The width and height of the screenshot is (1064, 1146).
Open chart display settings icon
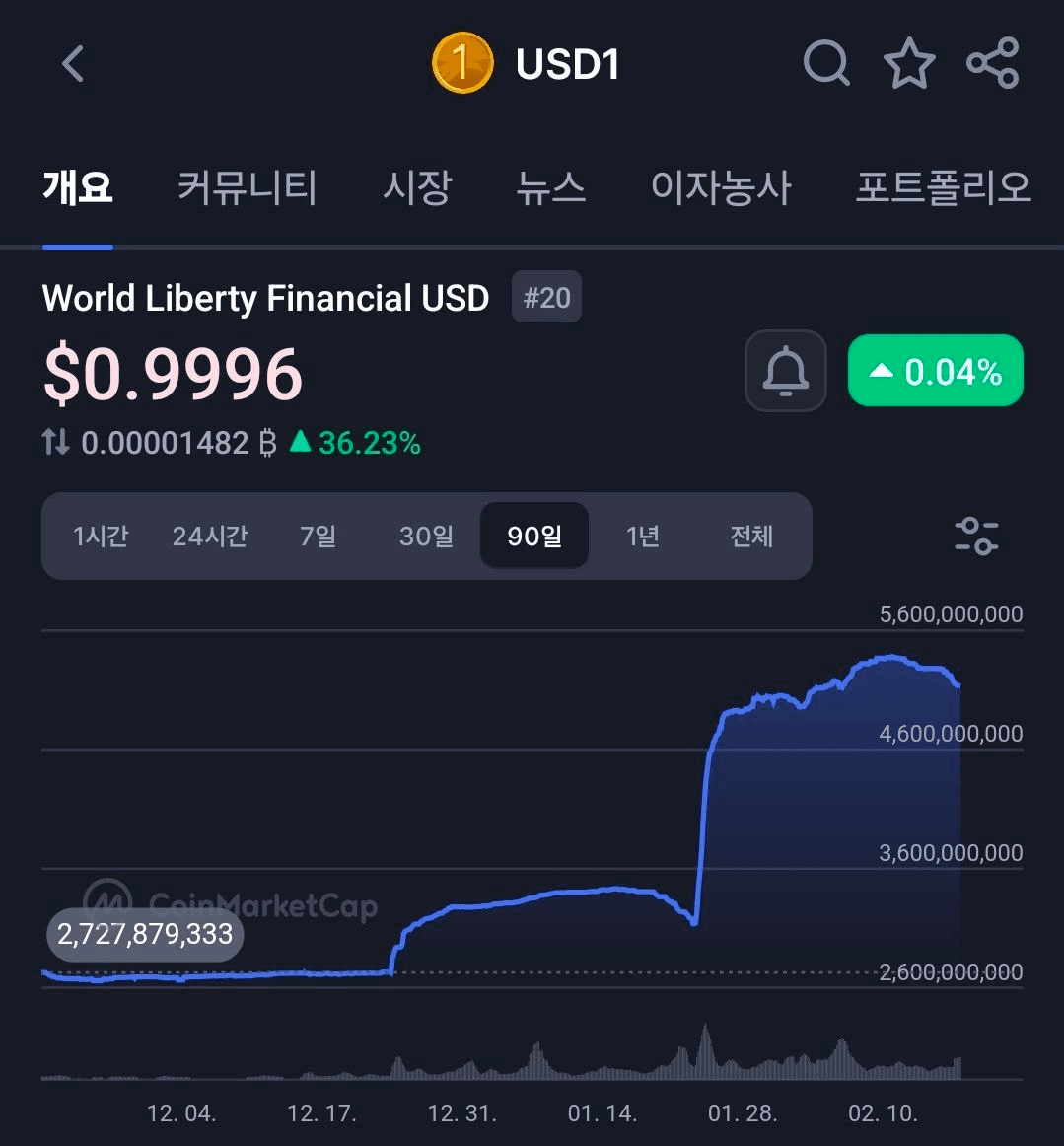tap(975, 537)
